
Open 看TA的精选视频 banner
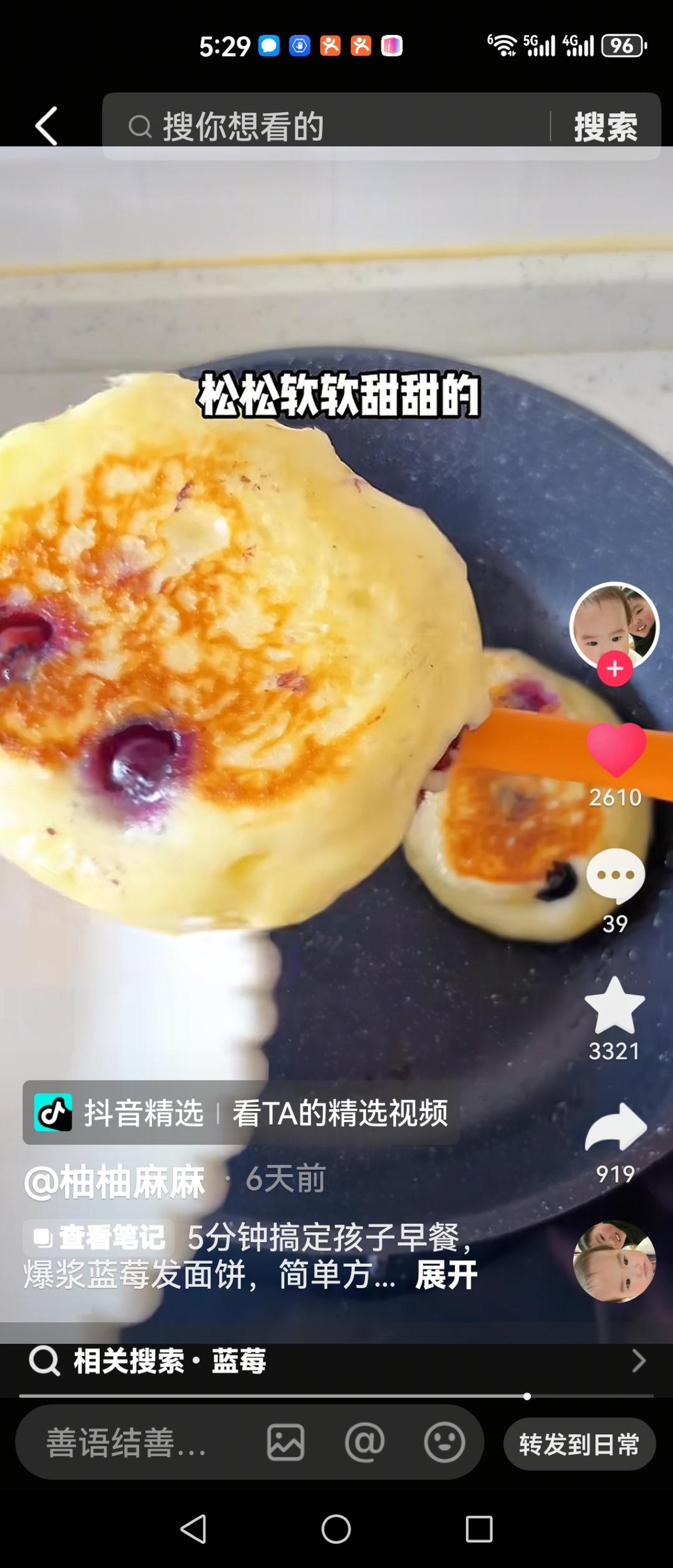[x=340, y=1113]
